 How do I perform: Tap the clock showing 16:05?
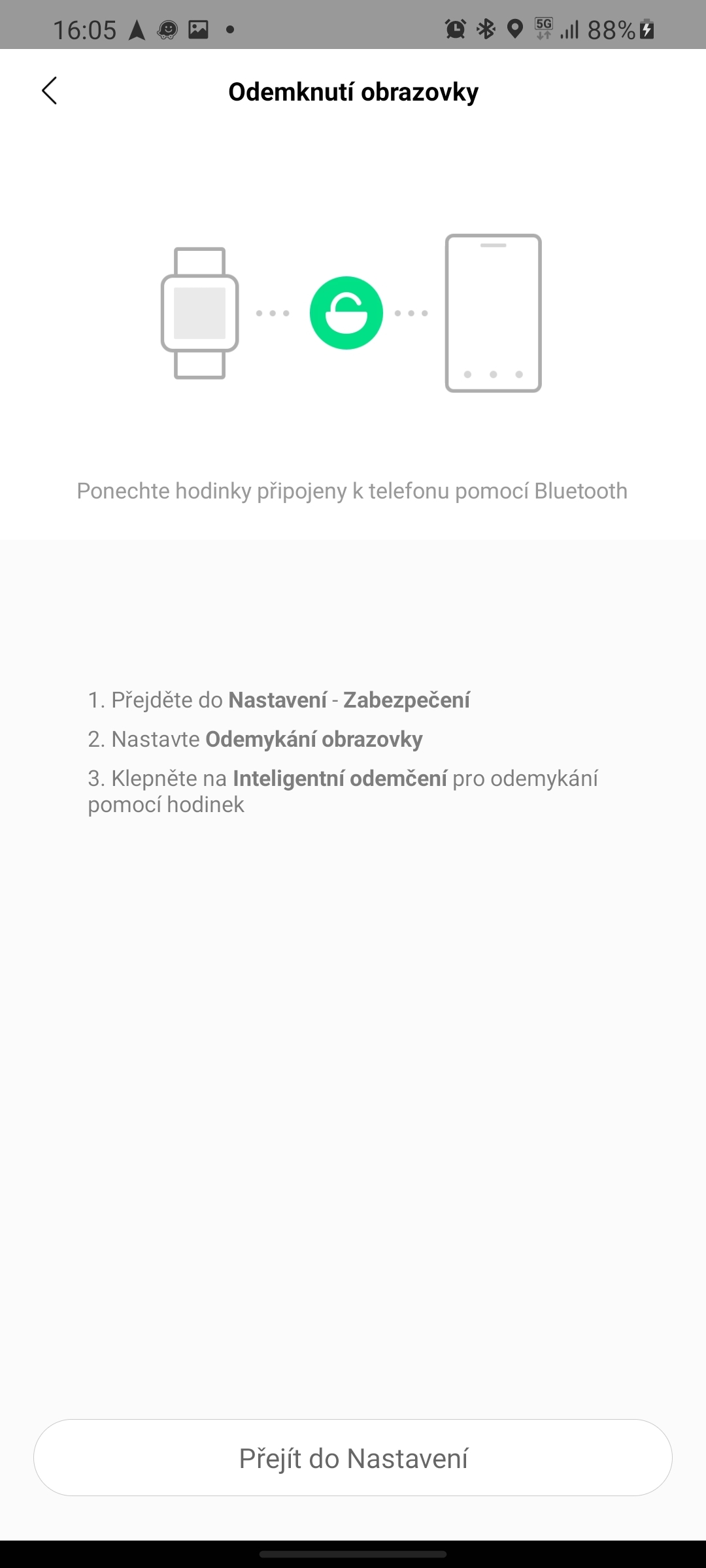(86, 29)
